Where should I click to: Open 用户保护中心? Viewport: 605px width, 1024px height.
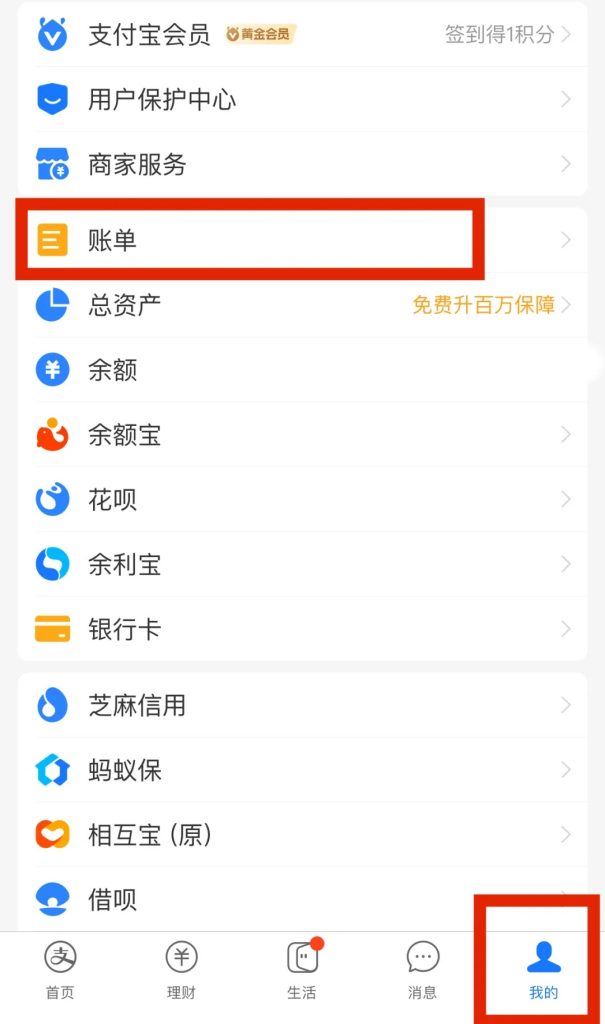[x=300, y=100]
